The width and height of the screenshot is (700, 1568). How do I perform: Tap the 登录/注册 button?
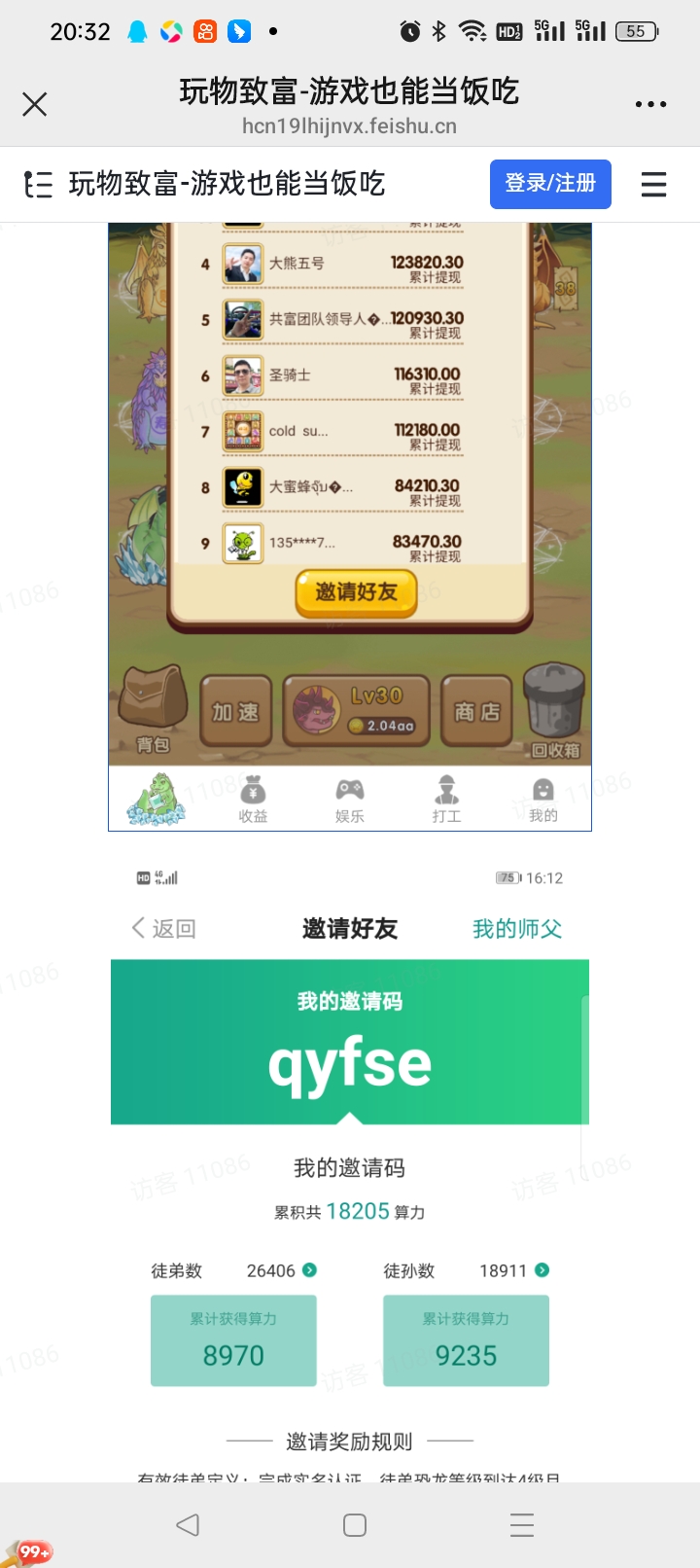tap(550, 184)
